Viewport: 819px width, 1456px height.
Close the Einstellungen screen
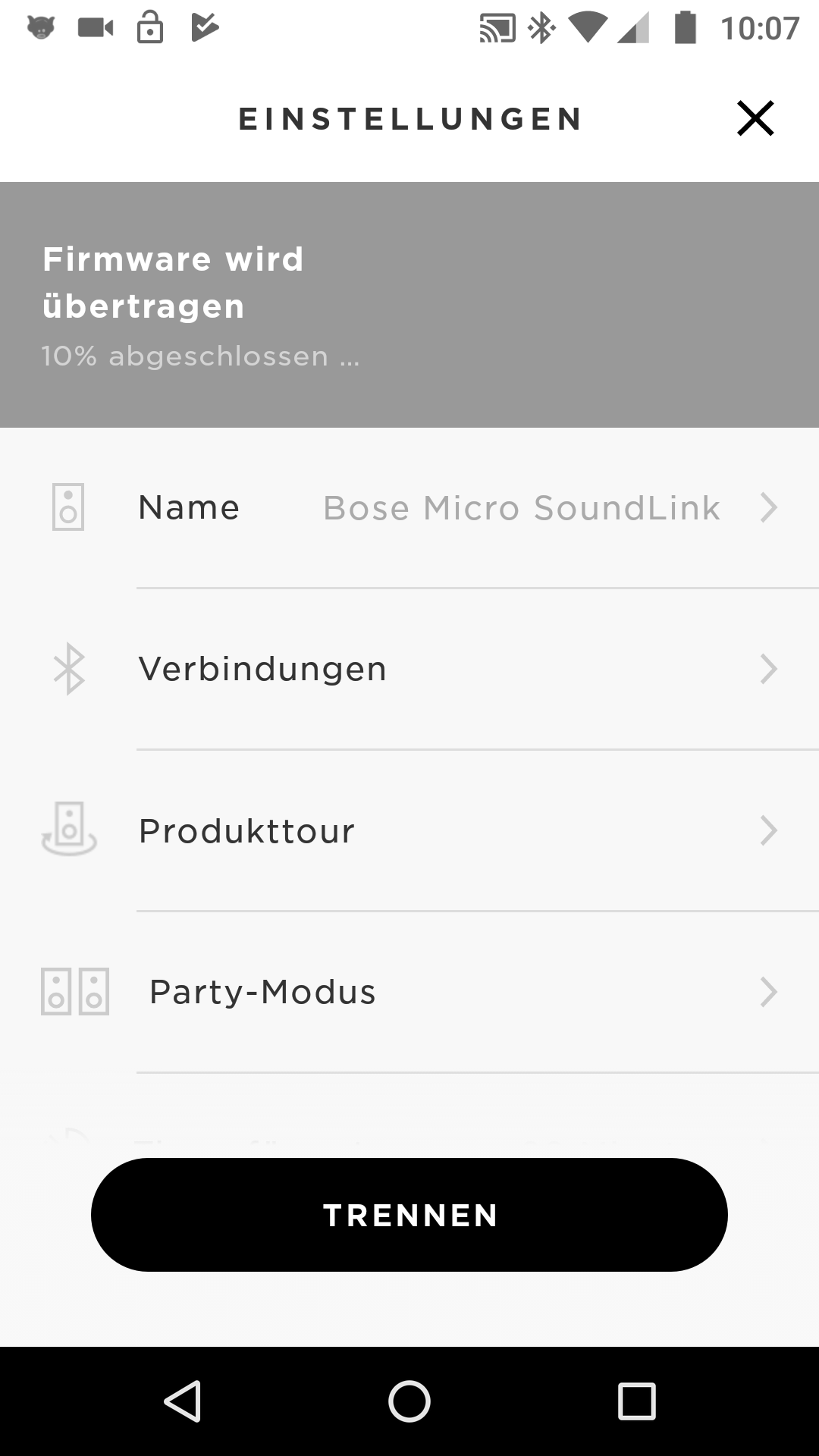[755, 118]
